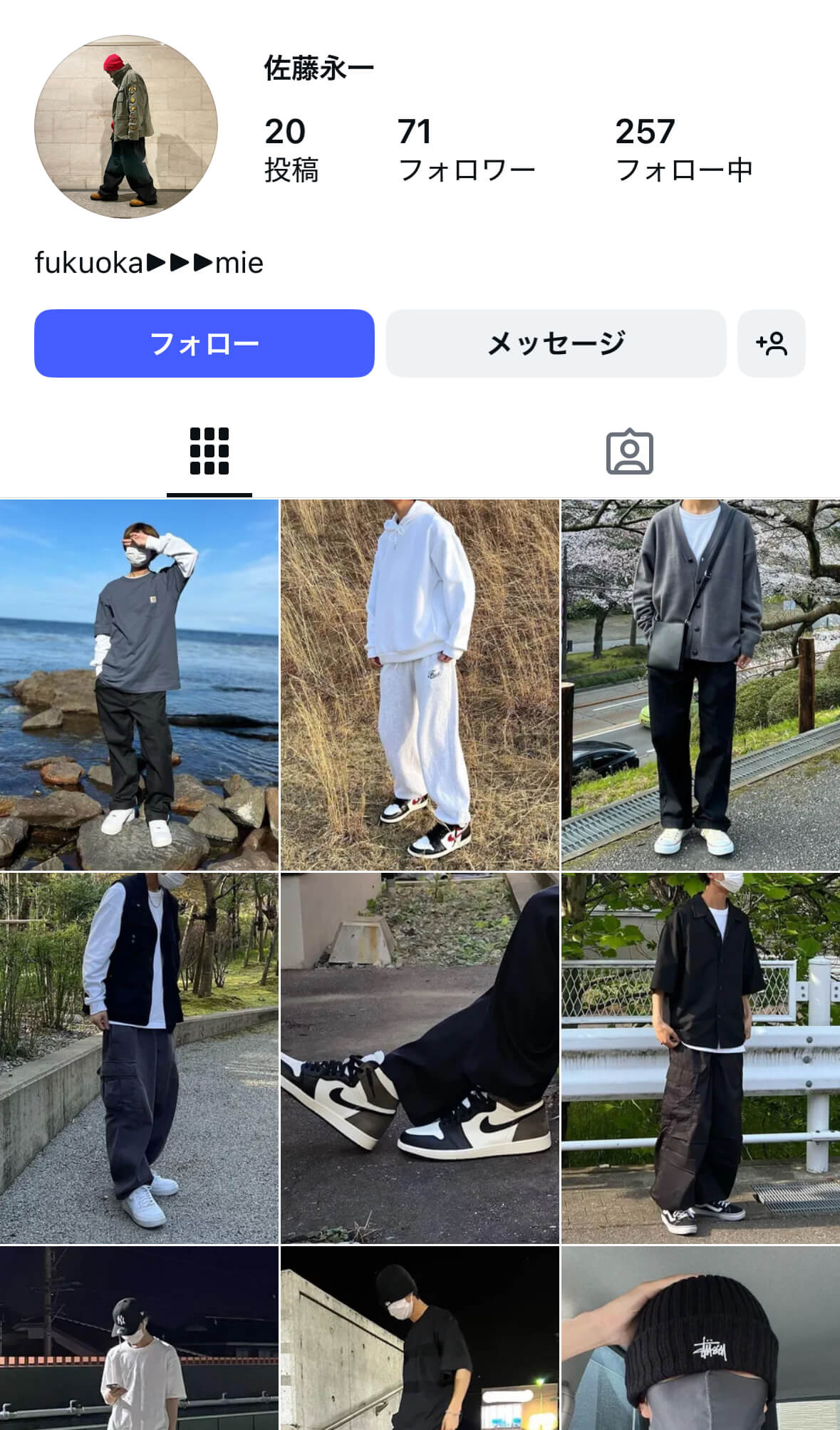Image resolution: width=840 pixels, height=1430 pixels.
Task: Open the night post by concrete wall
Action: 420,1338
